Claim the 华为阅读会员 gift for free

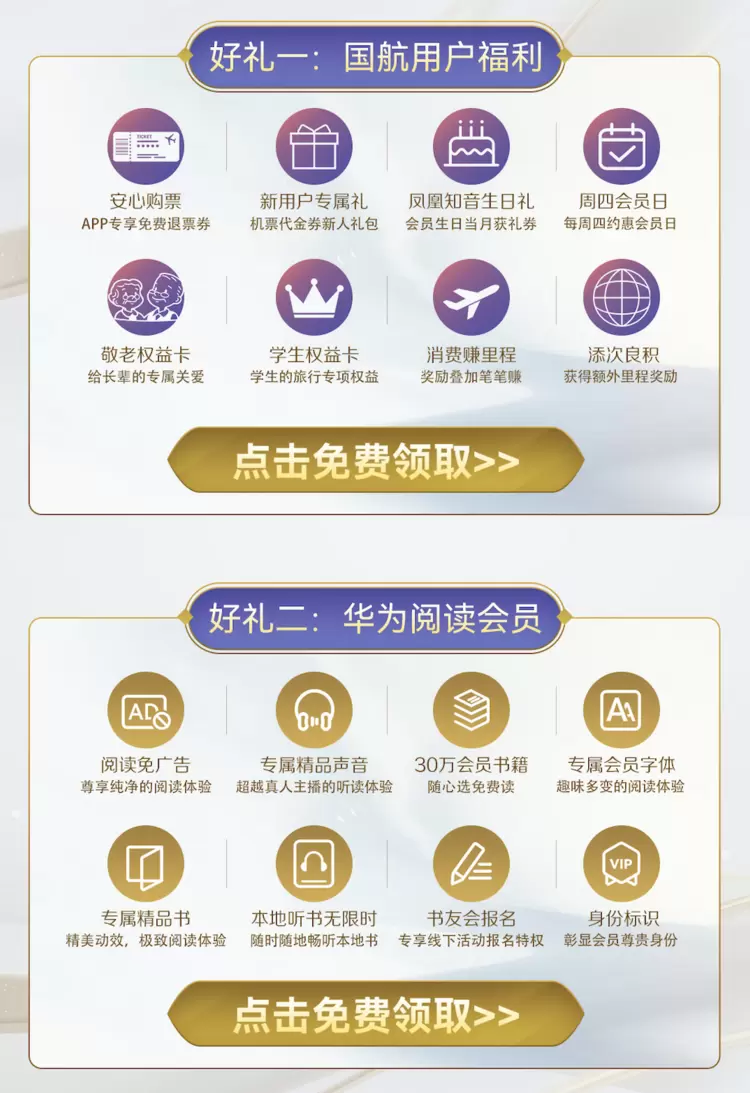pyautogui.click(x=375, y=1014)
